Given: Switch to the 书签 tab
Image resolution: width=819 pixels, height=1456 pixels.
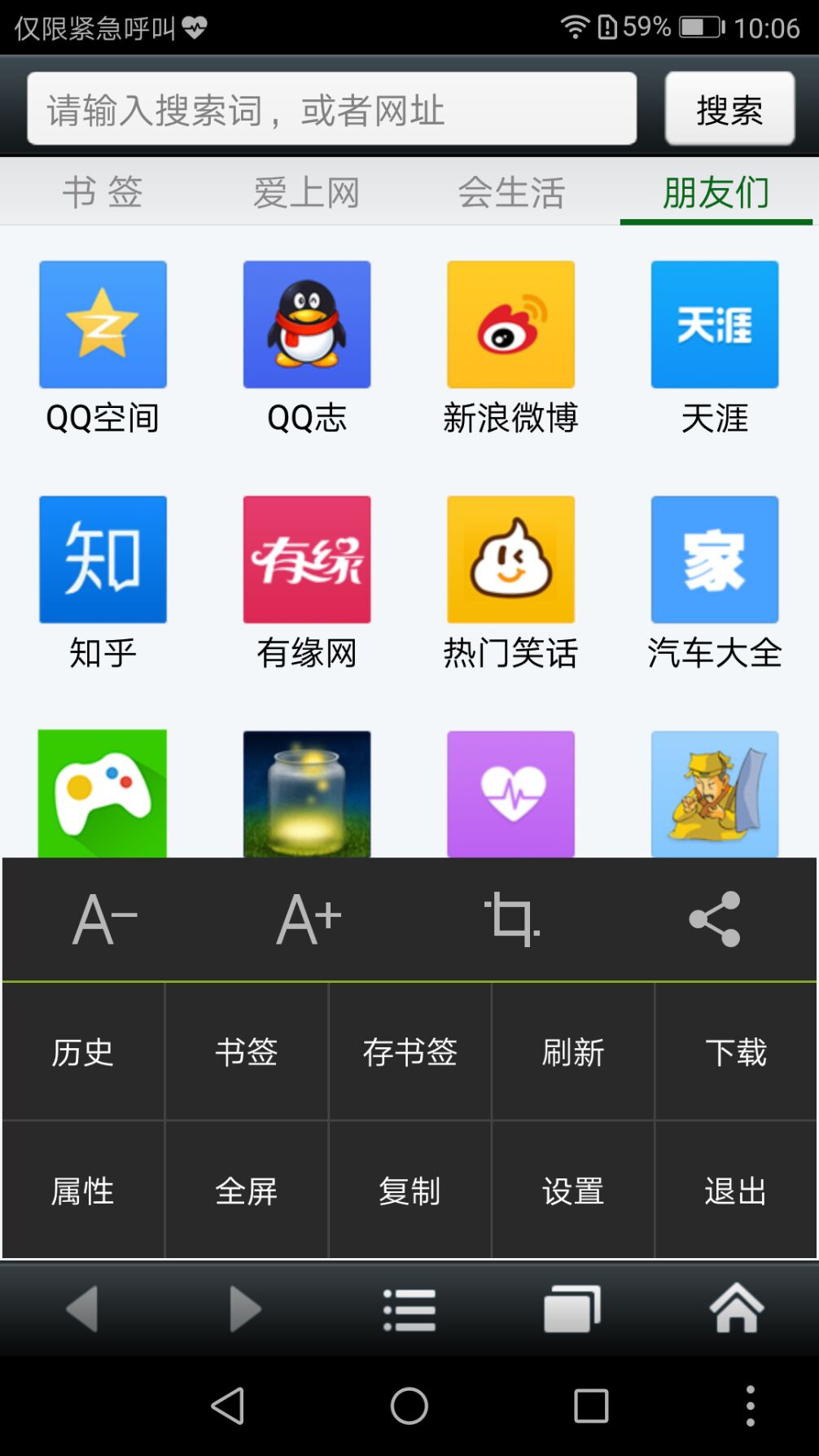Looking at the screenshot, I should pos(102,192).
